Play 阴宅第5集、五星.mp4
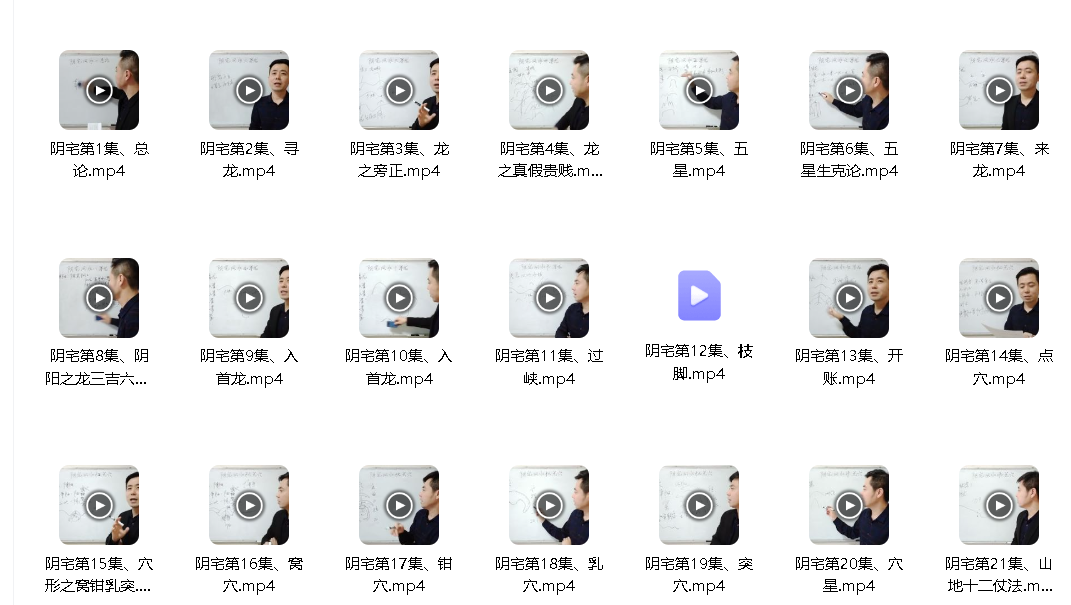The height and width of the screenshot is (605, 1071). pyautogui.click(x=699, y=91)
